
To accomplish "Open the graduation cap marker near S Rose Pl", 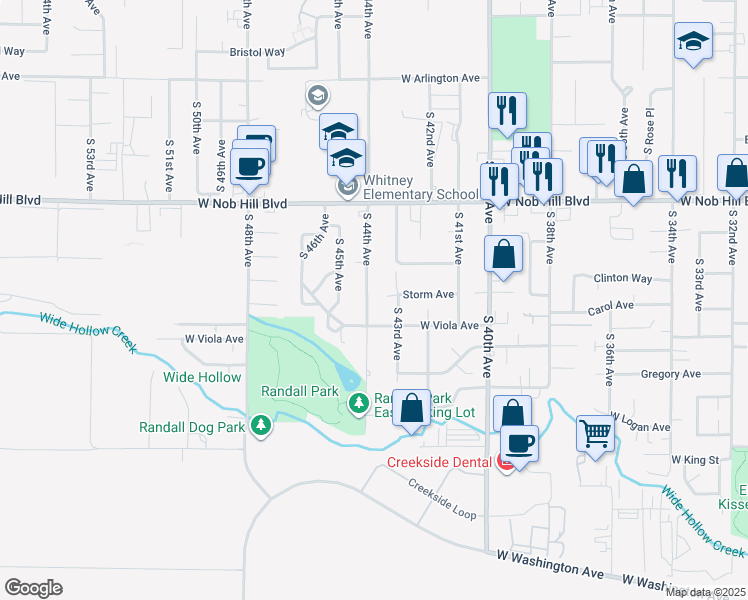I will (692, 42).
